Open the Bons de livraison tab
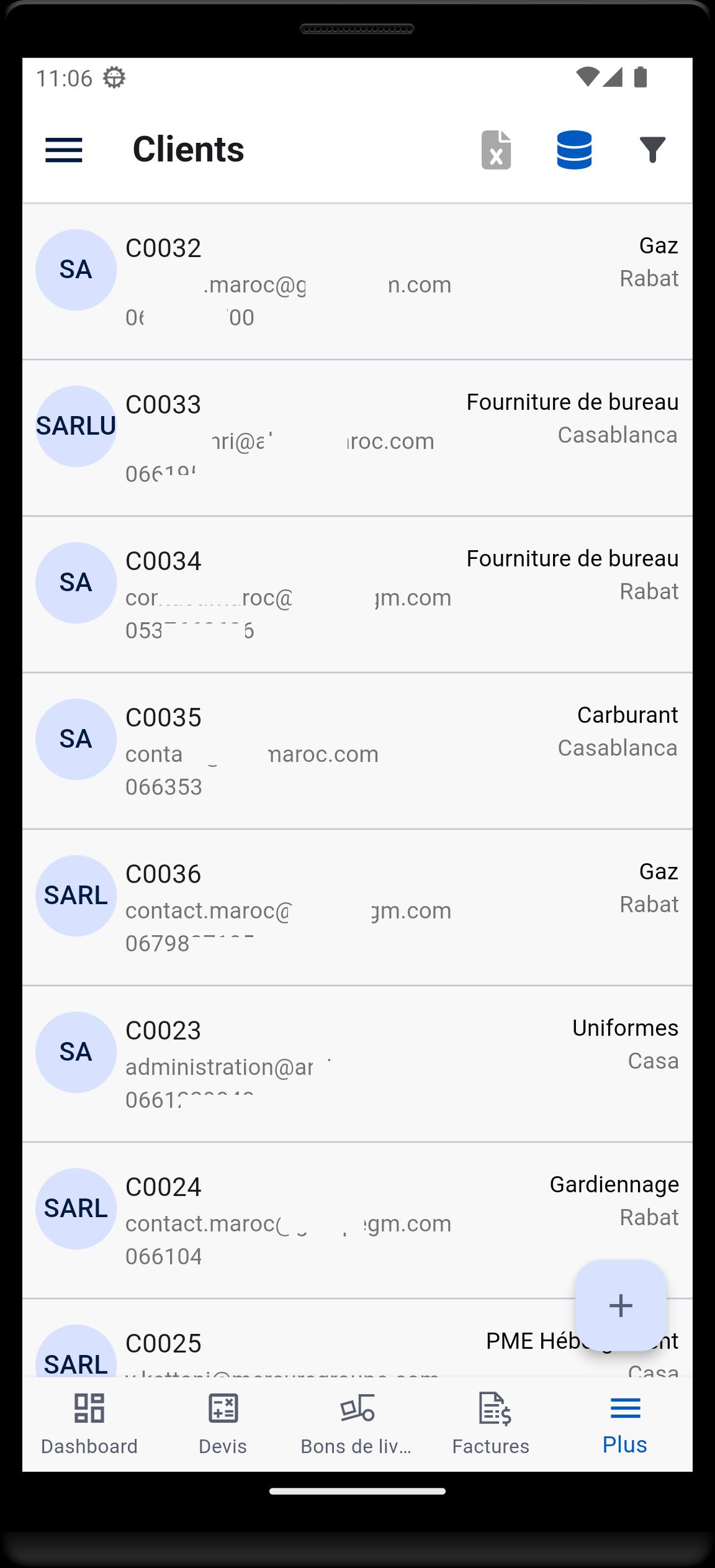The height and width of the screenshot is (1568, 715). 357,1424
